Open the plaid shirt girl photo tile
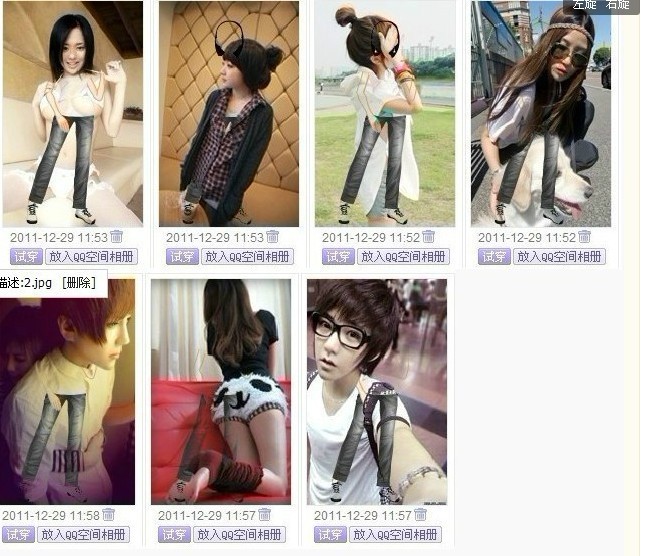Viewport: 651px width, 556px height. point(228,113)
